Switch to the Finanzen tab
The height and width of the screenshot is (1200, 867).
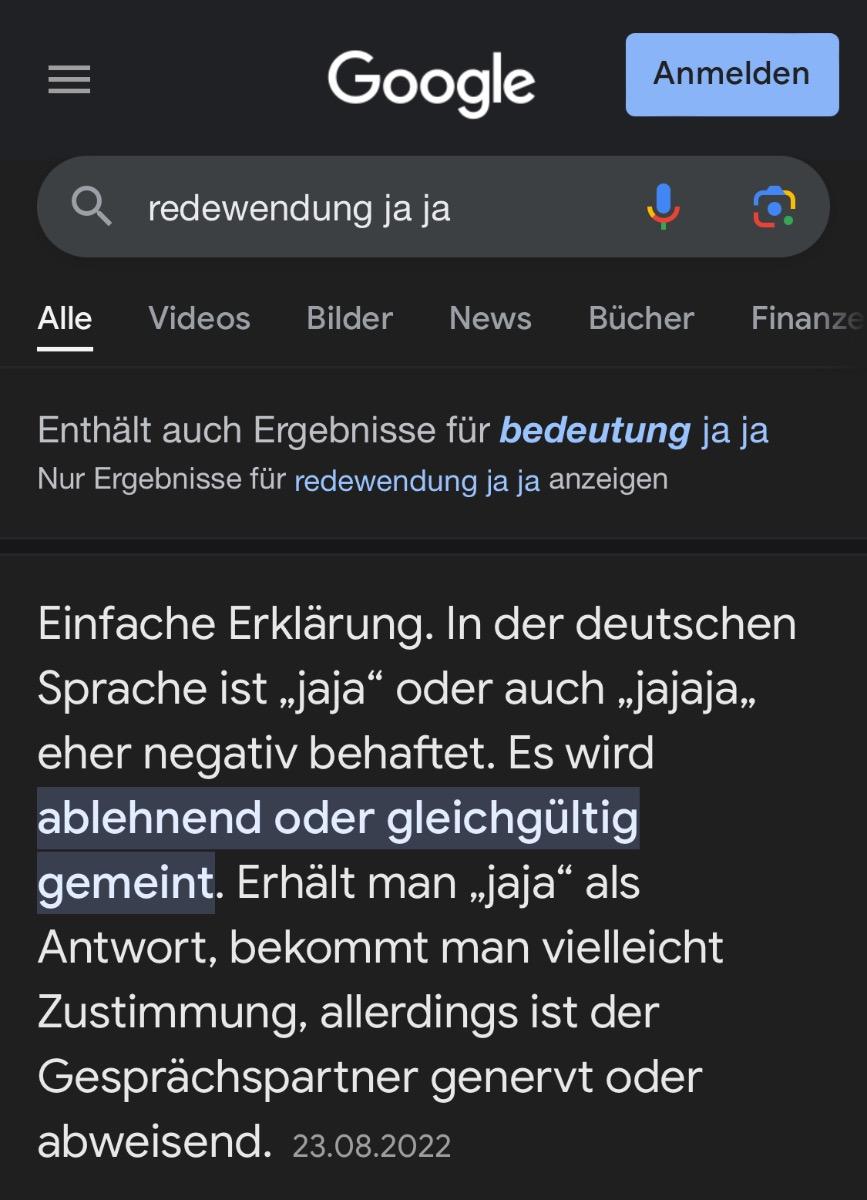tap(806, 318)
